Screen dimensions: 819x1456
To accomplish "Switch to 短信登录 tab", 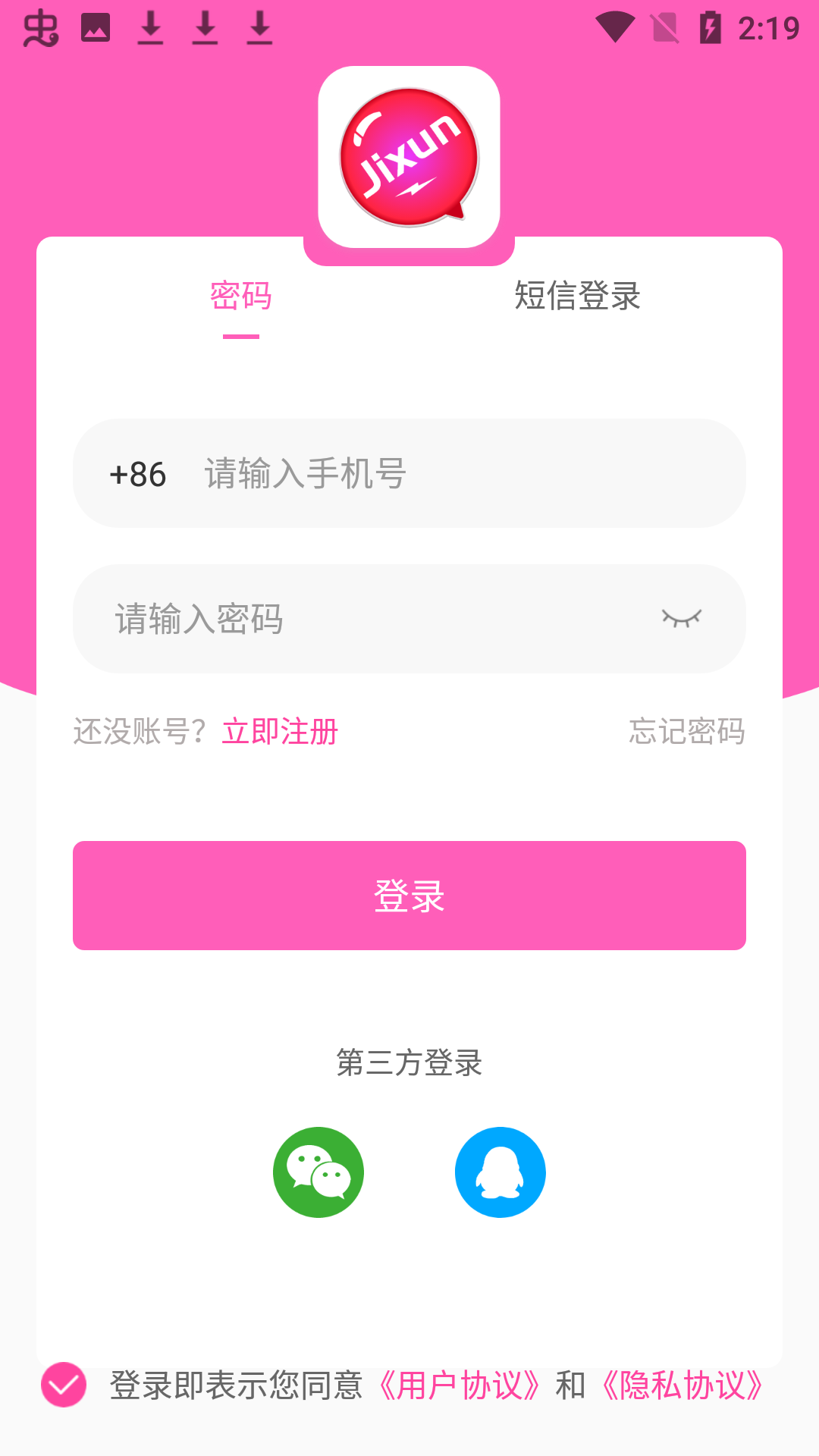I will coord(576,296).
